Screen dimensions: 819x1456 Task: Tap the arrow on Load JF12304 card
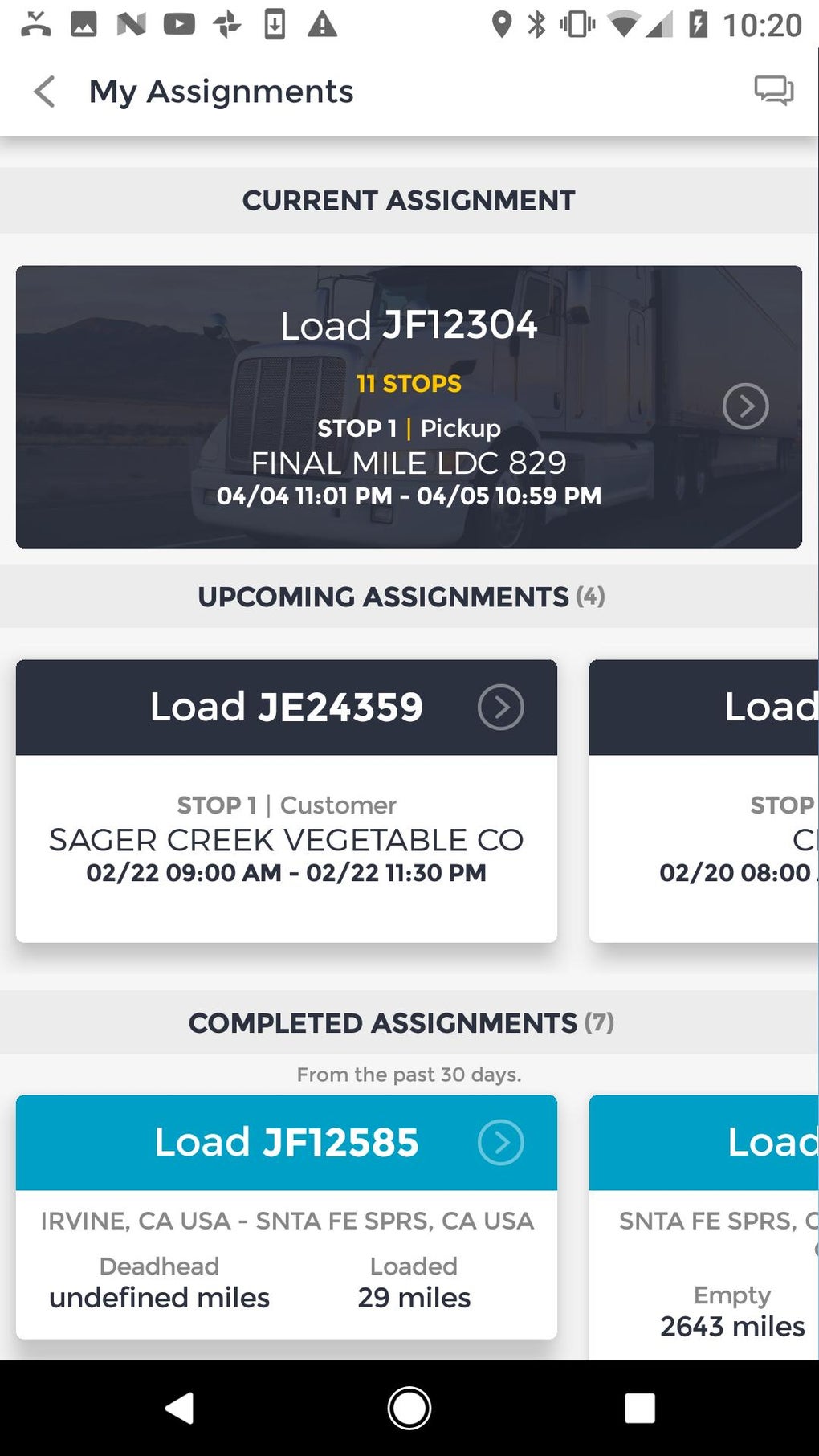point(745,406)
